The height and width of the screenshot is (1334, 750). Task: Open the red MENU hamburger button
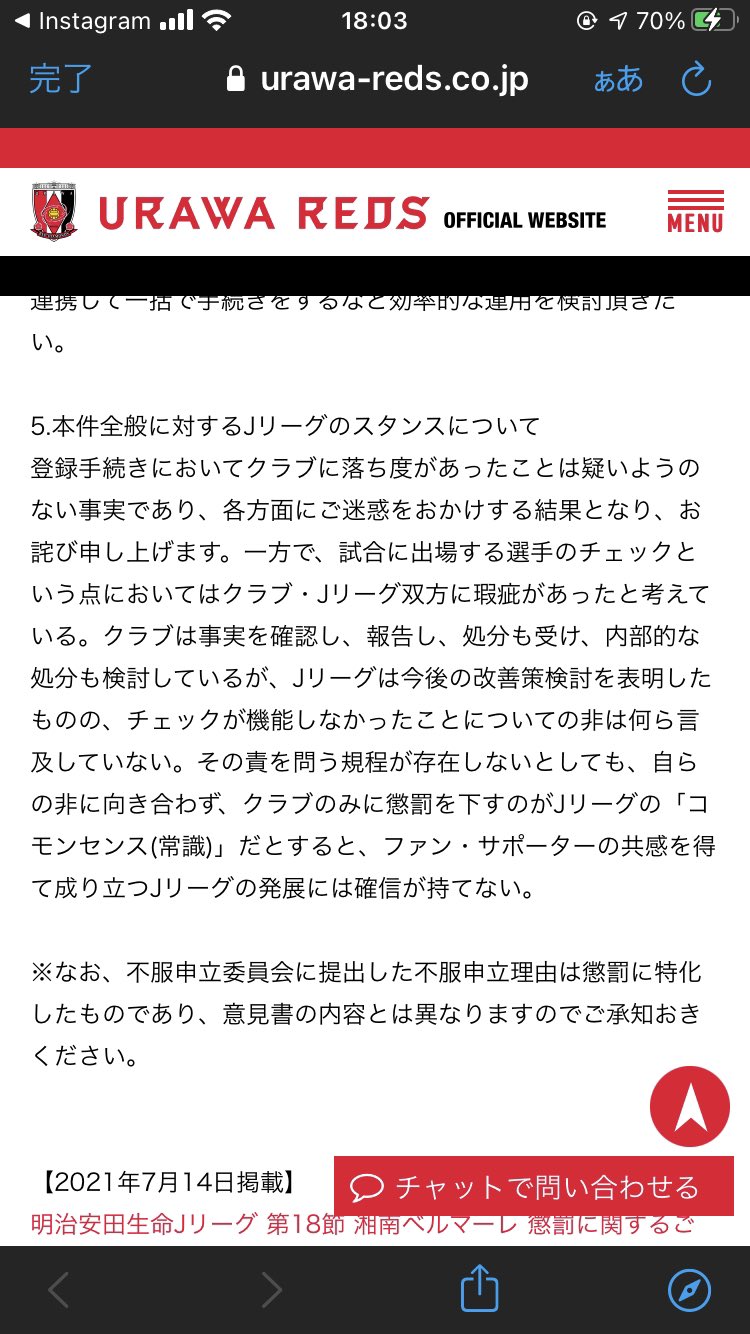click(x=695, y=211)
